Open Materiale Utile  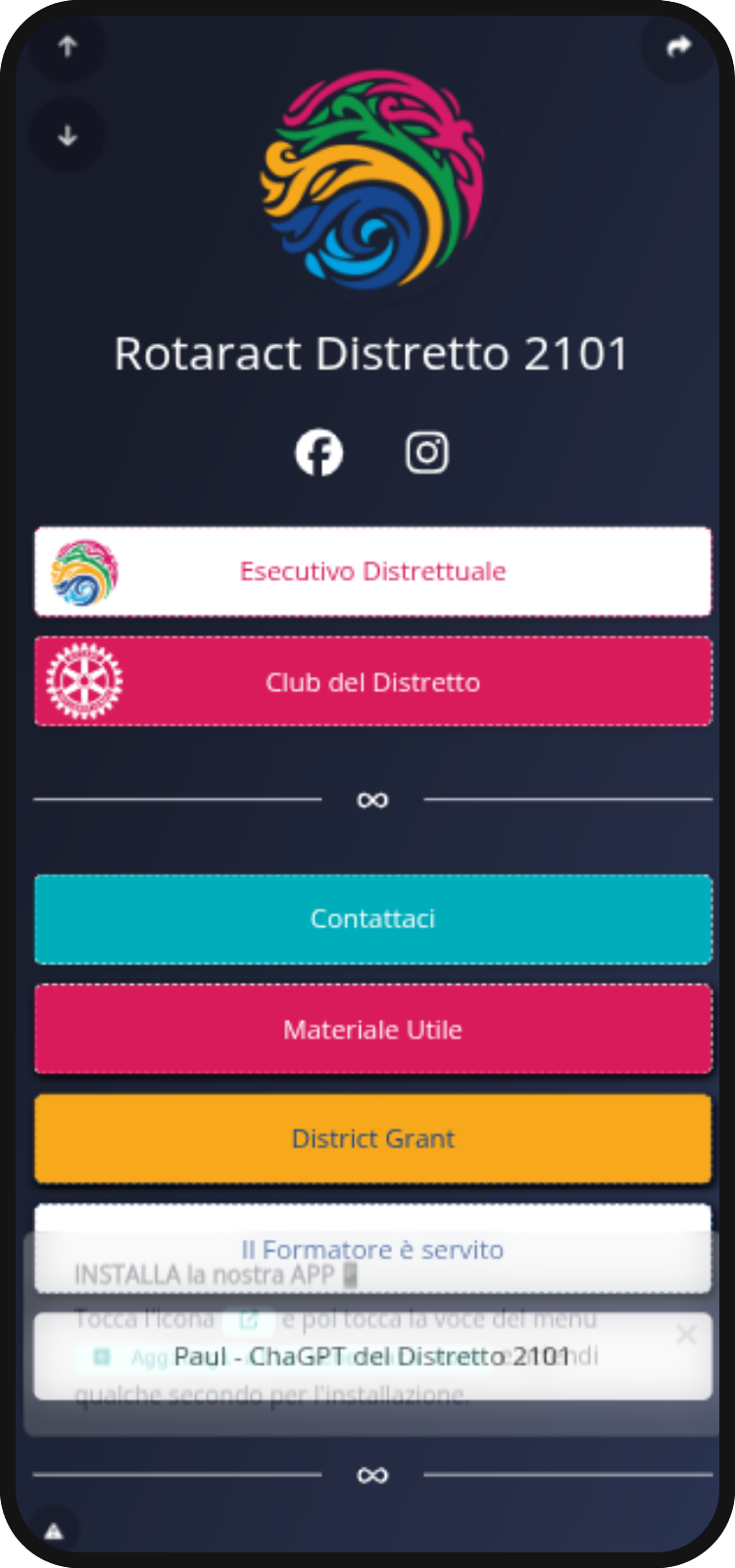pos(372,1029)
